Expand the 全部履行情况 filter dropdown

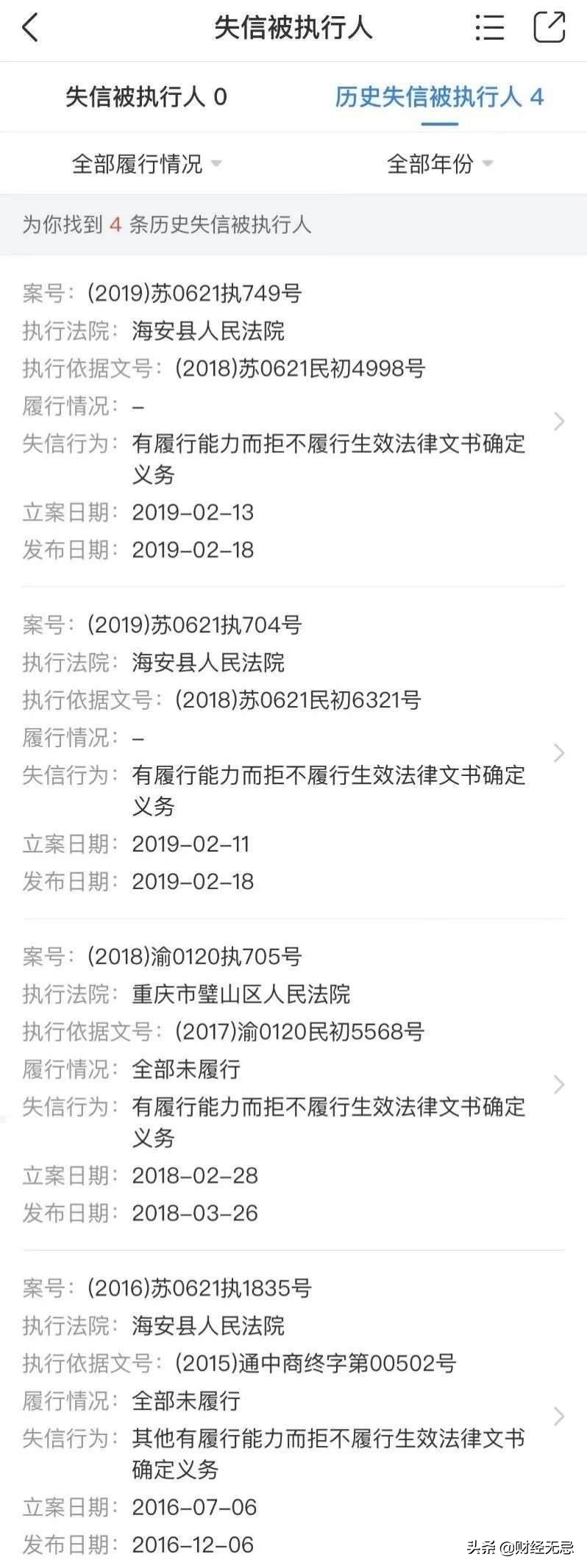(x=146, y=163)
